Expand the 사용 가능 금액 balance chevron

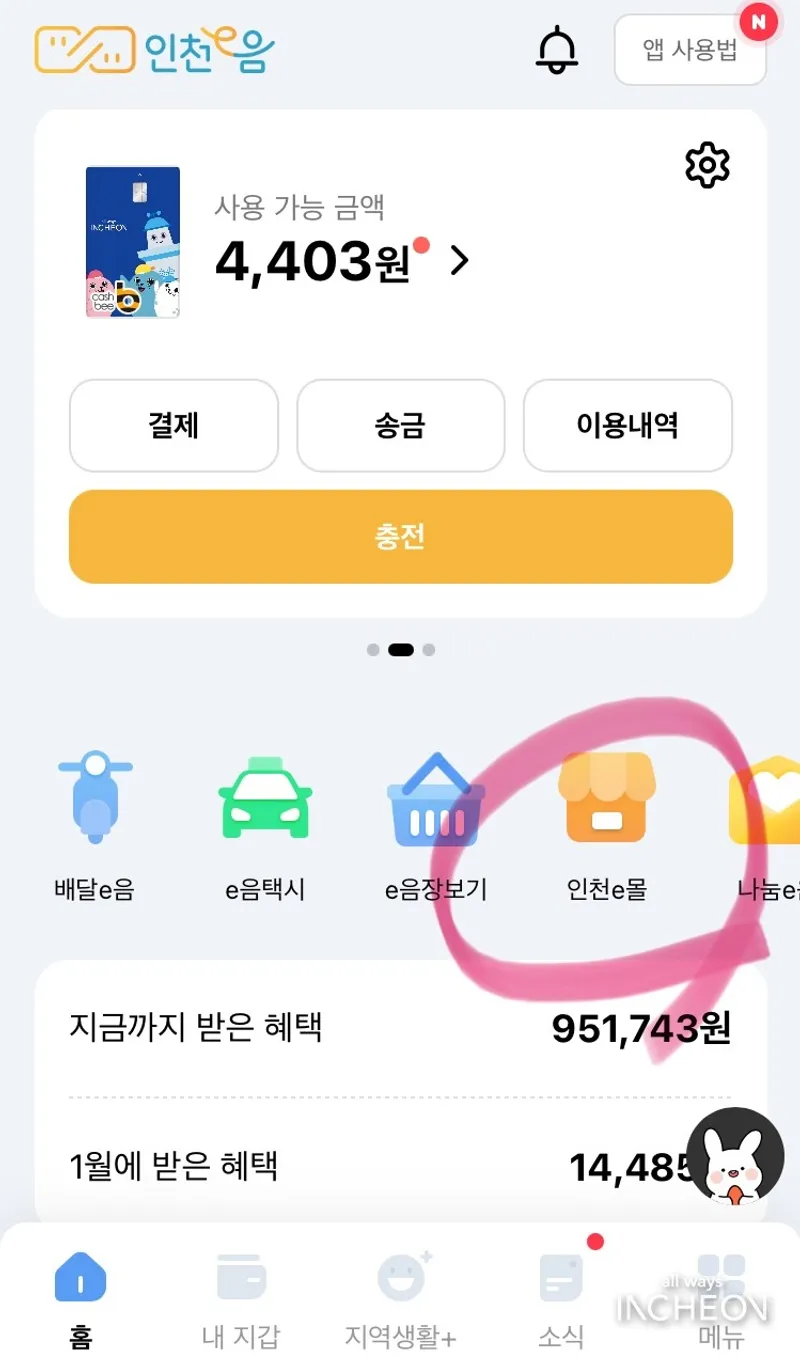459,261
